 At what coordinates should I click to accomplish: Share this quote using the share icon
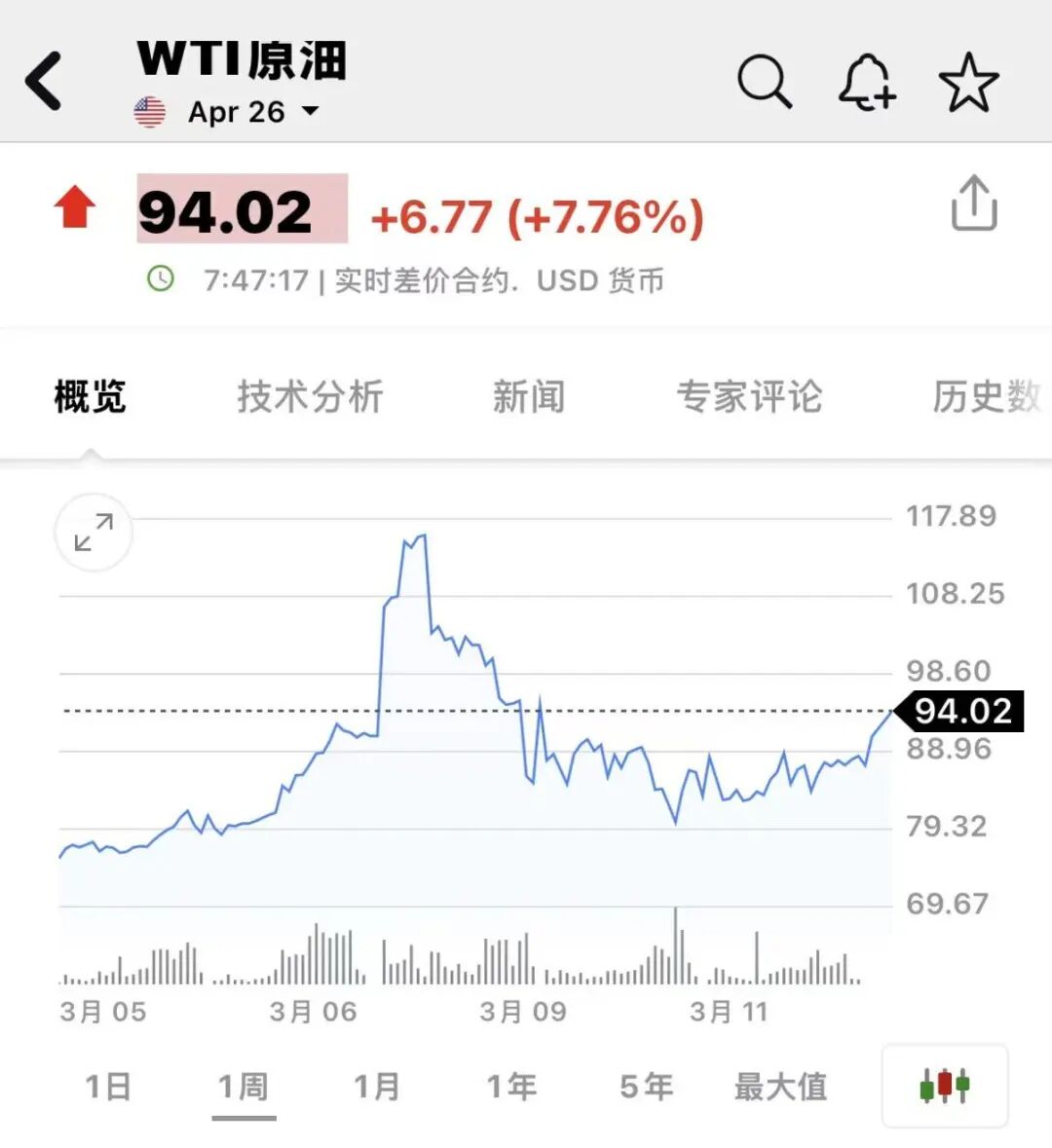pyautogui.click(x=974, y=204)
